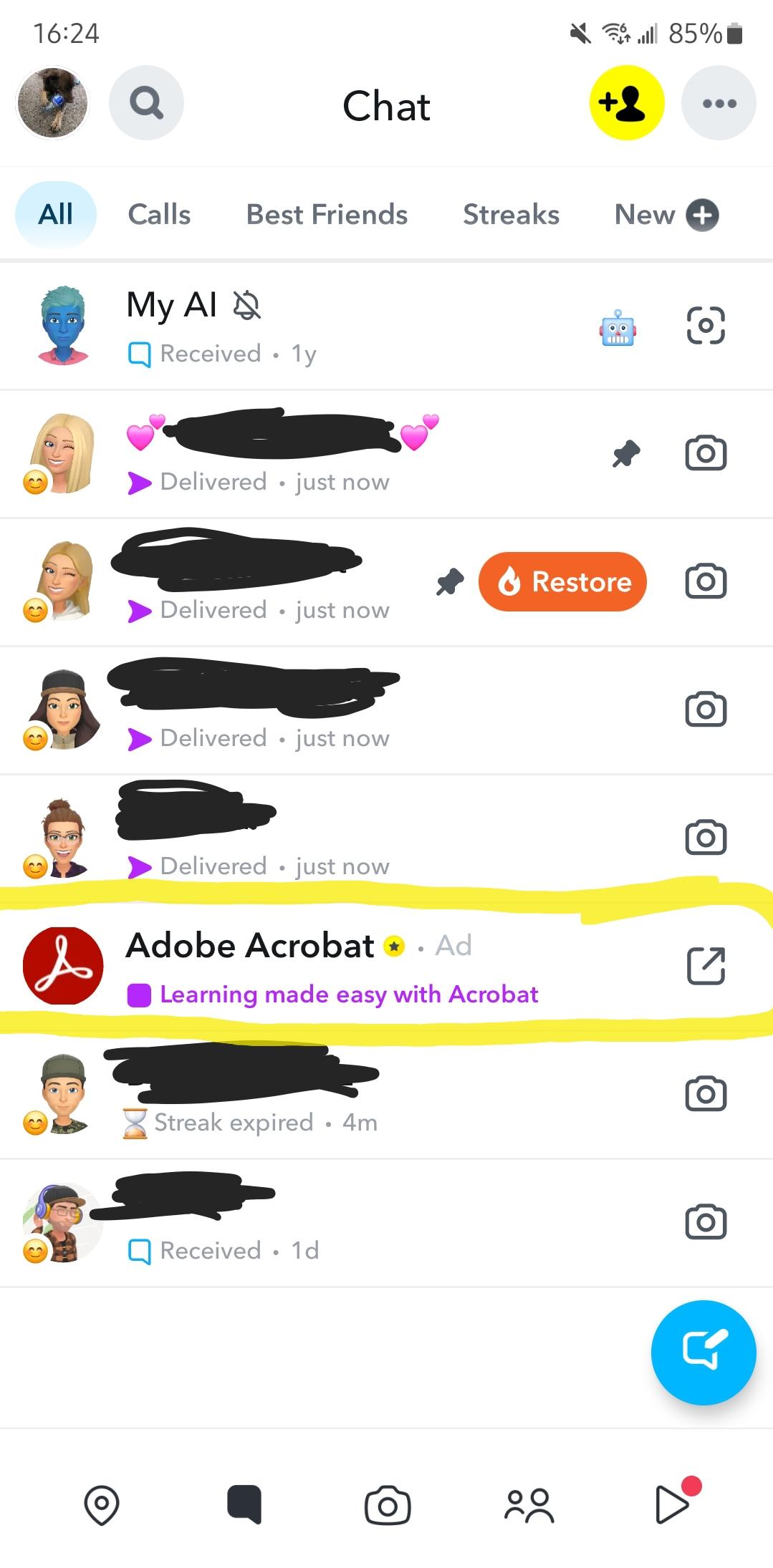Open the search icon
The image size is (773, 1568).
(x=146, y=103)
